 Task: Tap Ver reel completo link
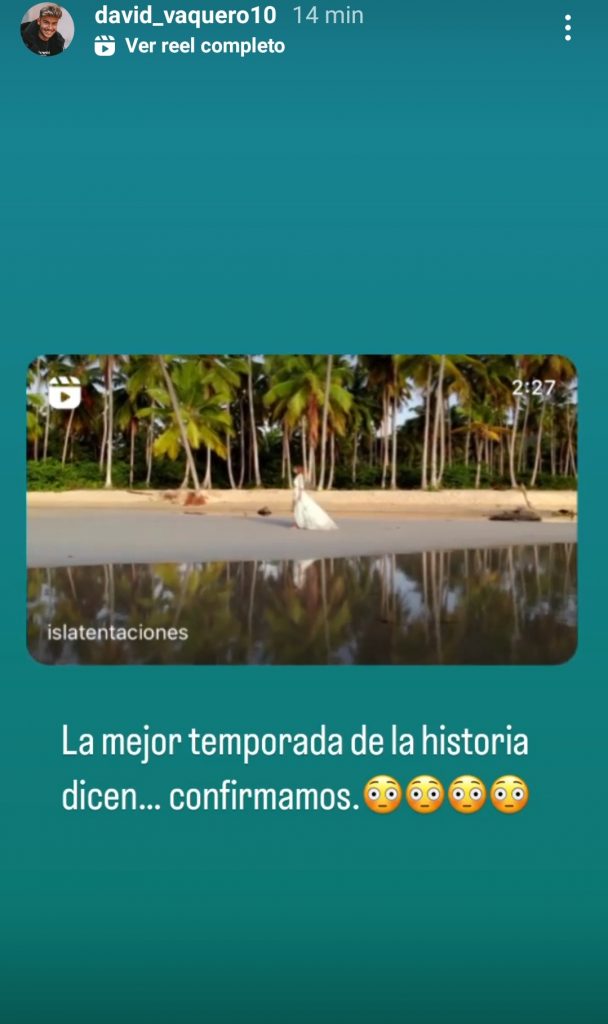203,46
